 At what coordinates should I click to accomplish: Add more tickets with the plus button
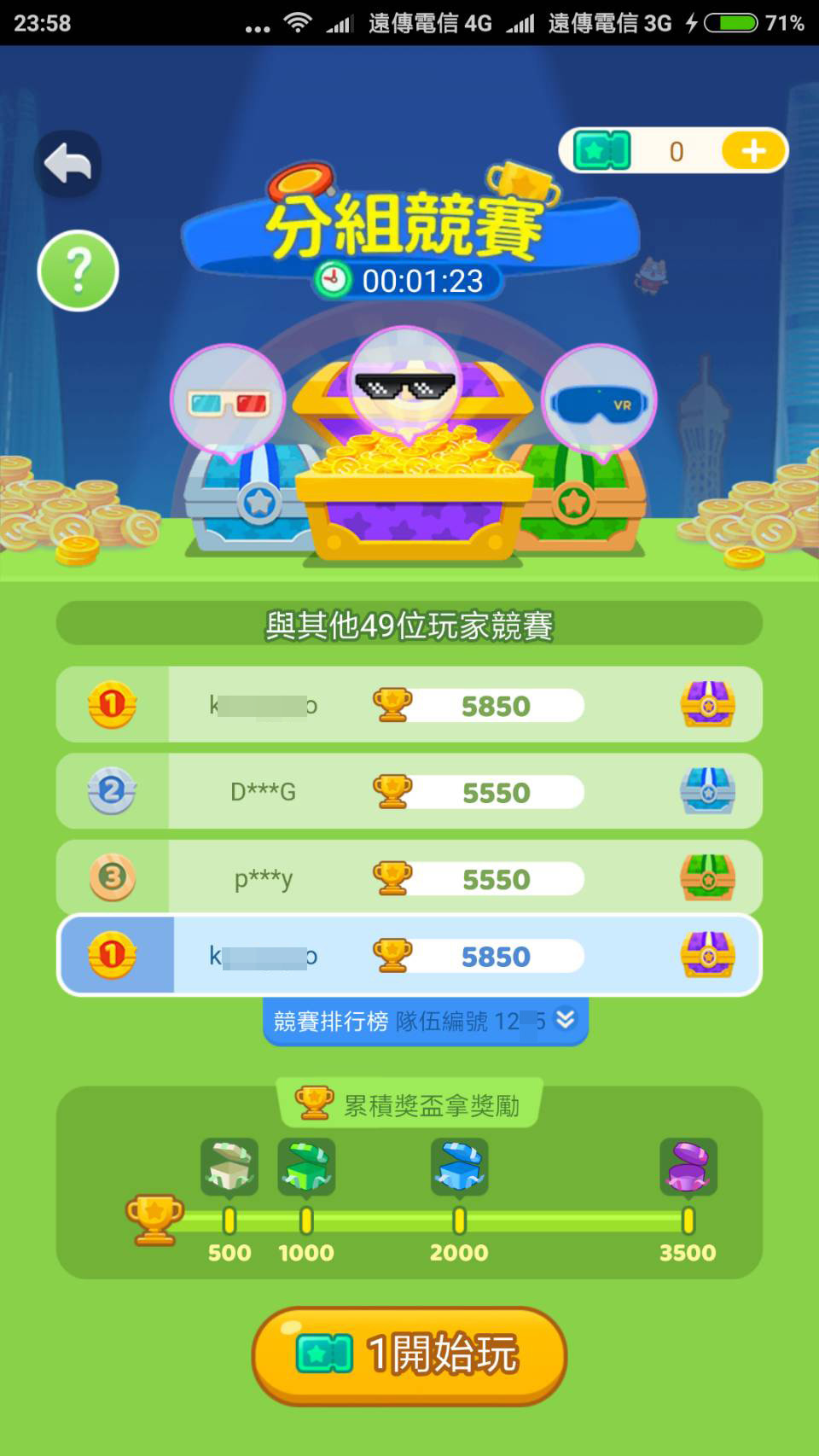tap(753, 151)
